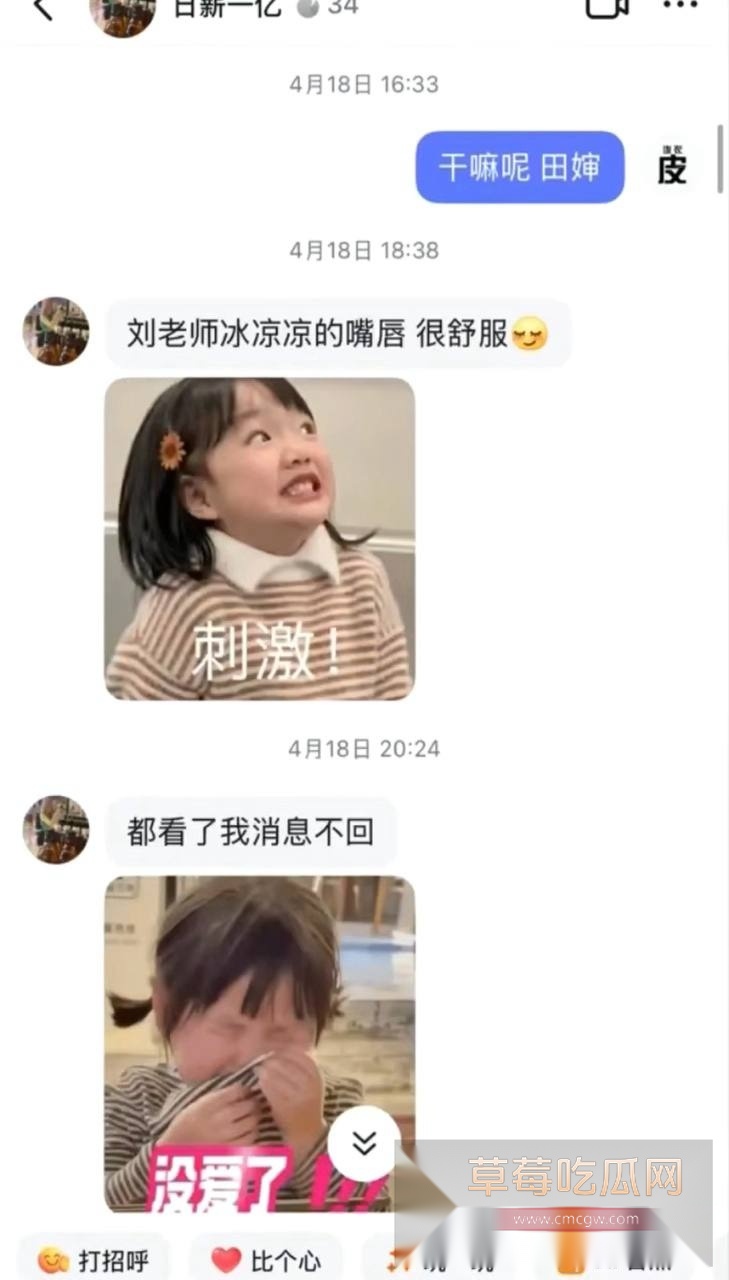Open the three-dot overflow menu
Viewport: 729px width, 1280px height.
pos(680,6)
